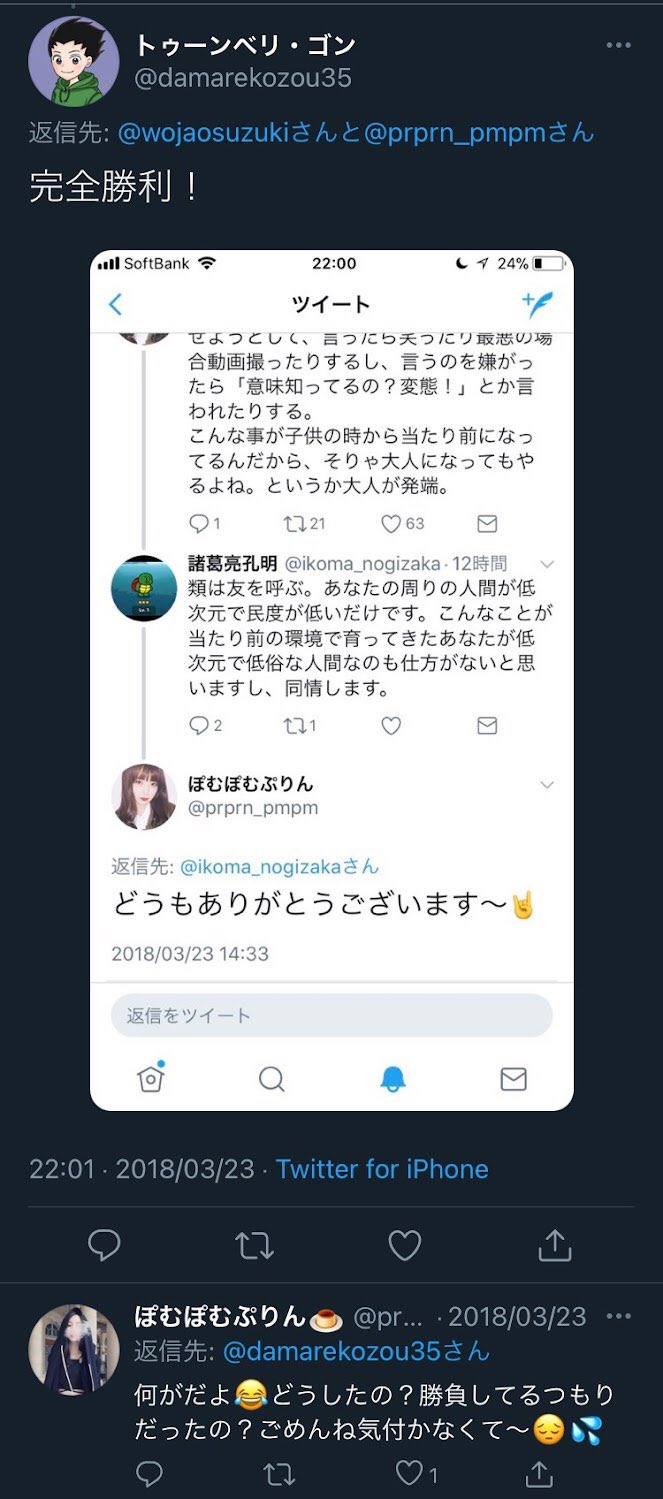Retweet the 完全勝利！ tweet
Image resolution: width=663 pixels, height=1499 pixels.
pos(254,1245)
